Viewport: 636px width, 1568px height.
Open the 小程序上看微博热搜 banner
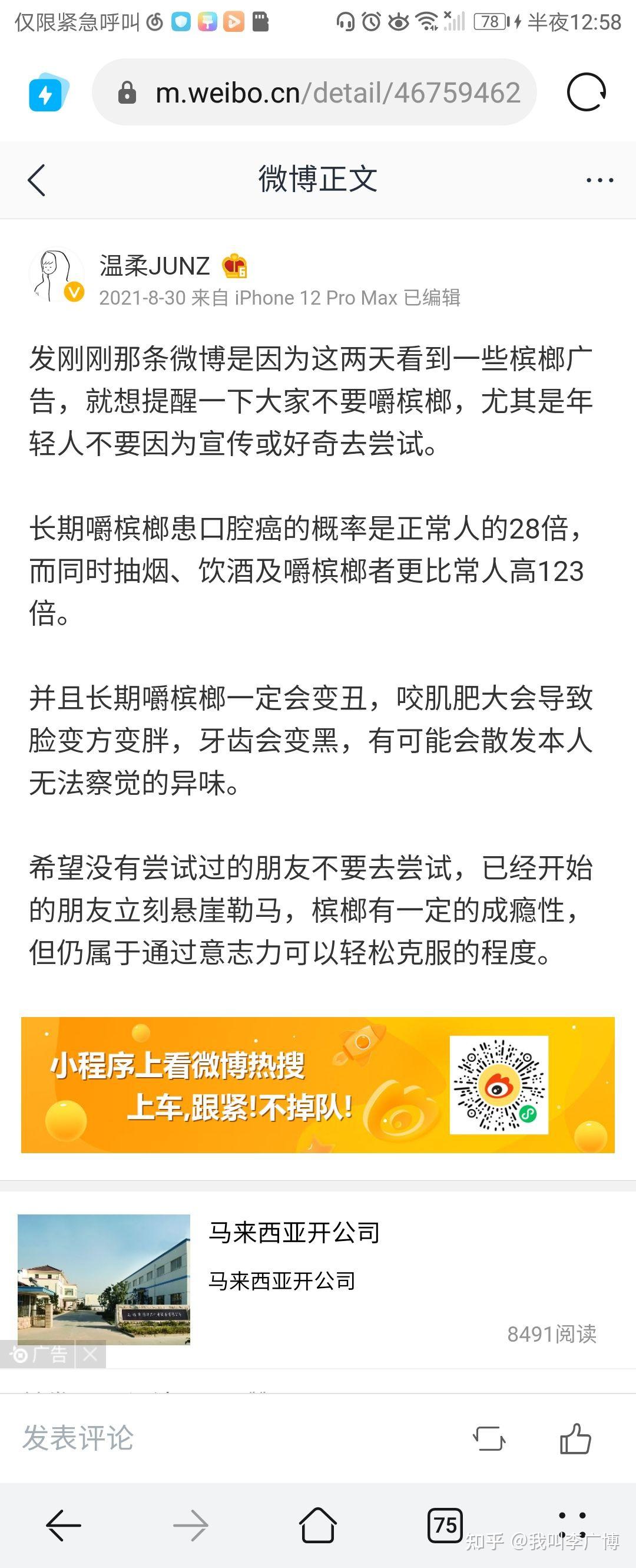tap(317, 1085)
